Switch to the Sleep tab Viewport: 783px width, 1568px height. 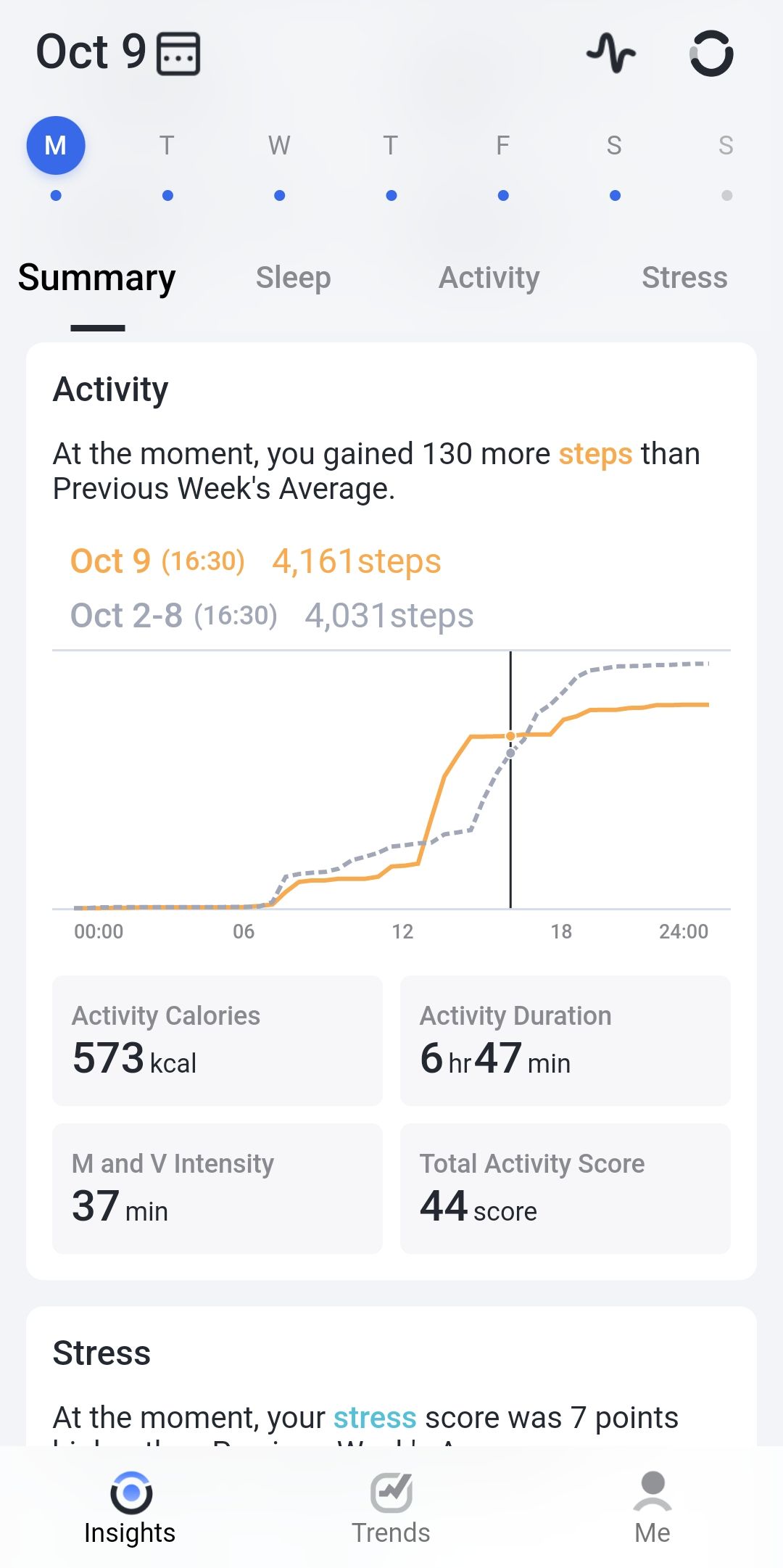tap(293, 278)
